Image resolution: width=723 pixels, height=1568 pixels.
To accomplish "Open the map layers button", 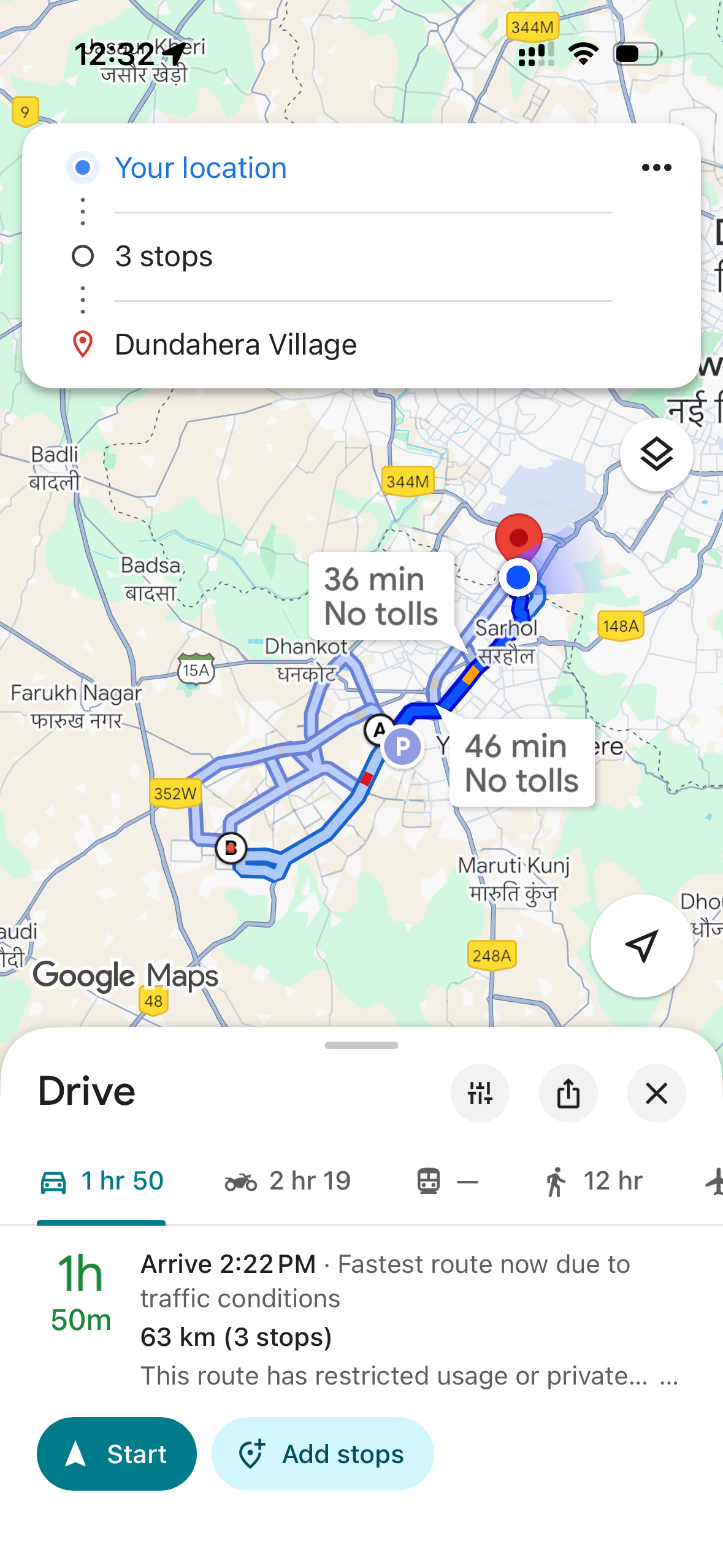I will (x=656, y=455).
